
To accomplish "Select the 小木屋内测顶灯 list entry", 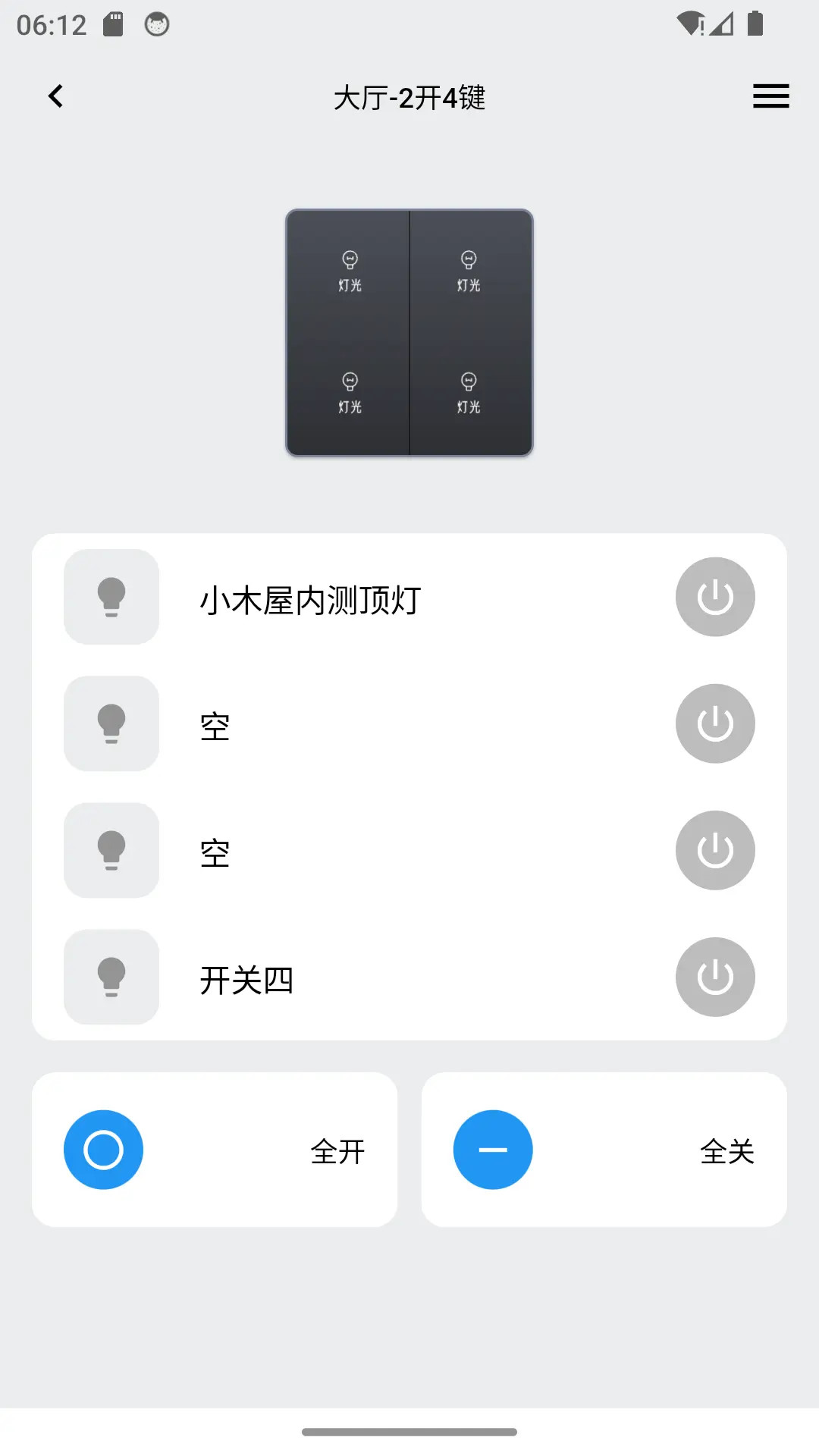I will pos(311,599).
